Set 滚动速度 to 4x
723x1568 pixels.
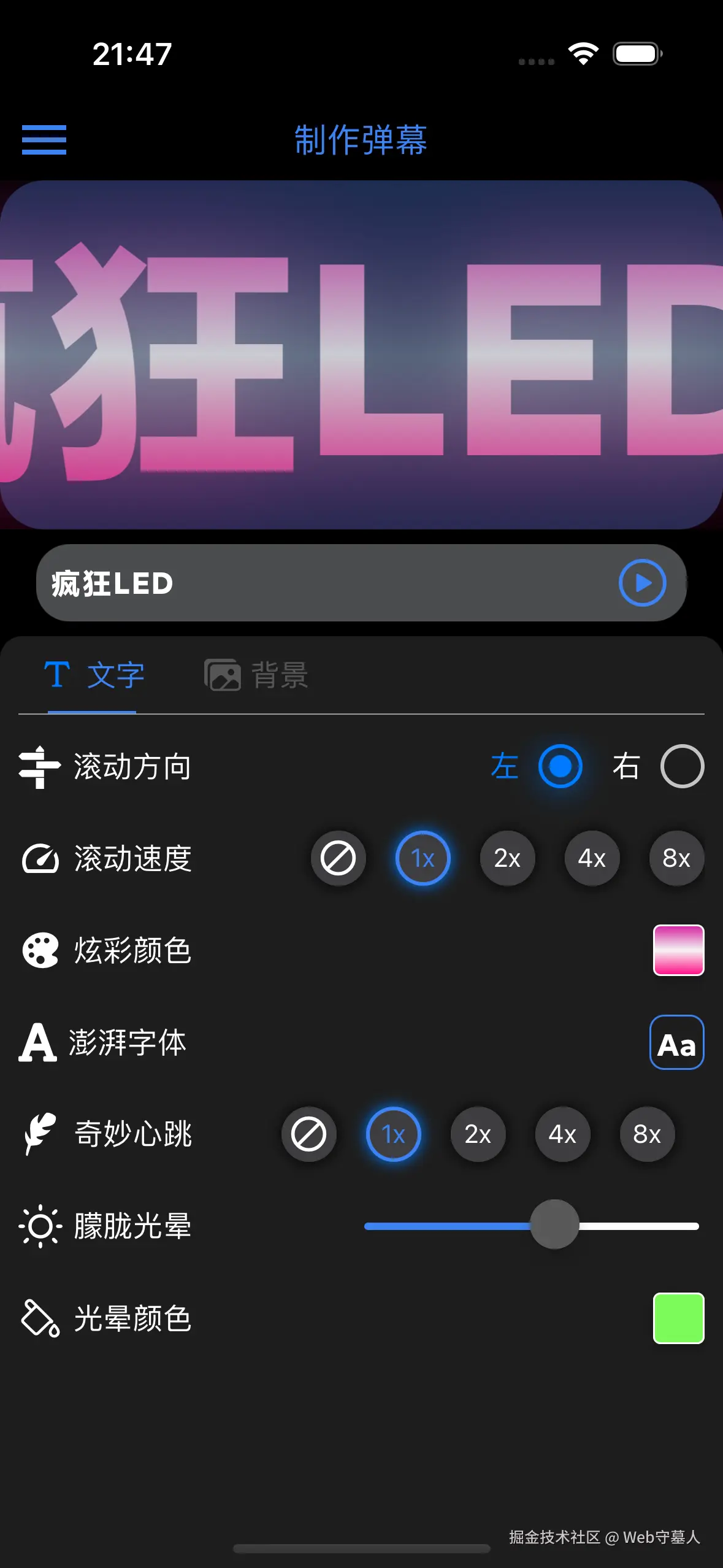tap(592, 858)
